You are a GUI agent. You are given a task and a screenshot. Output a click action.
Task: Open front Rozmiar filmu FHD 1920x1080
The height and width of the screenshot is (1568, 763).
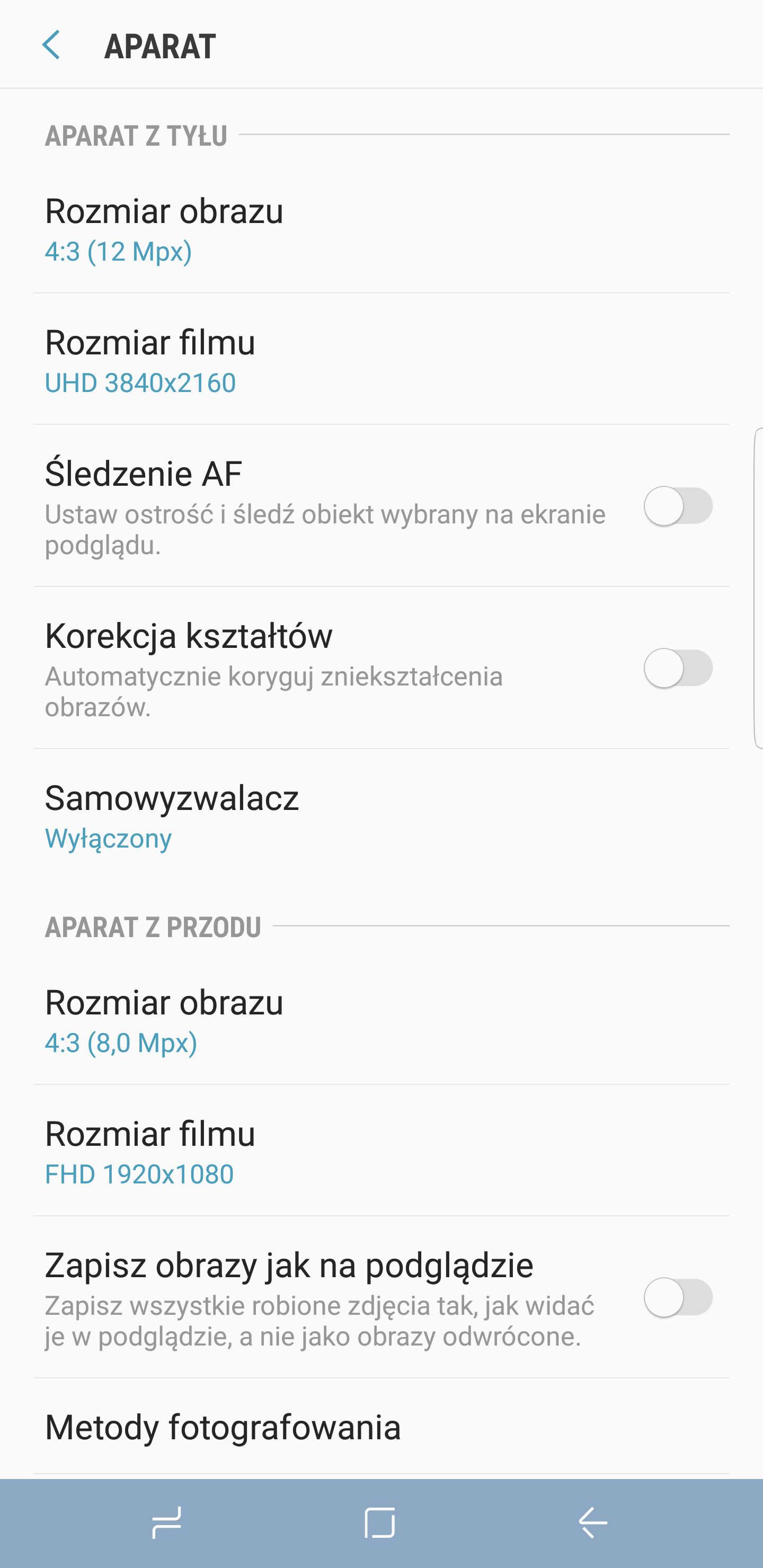[x=381, y=1151]
